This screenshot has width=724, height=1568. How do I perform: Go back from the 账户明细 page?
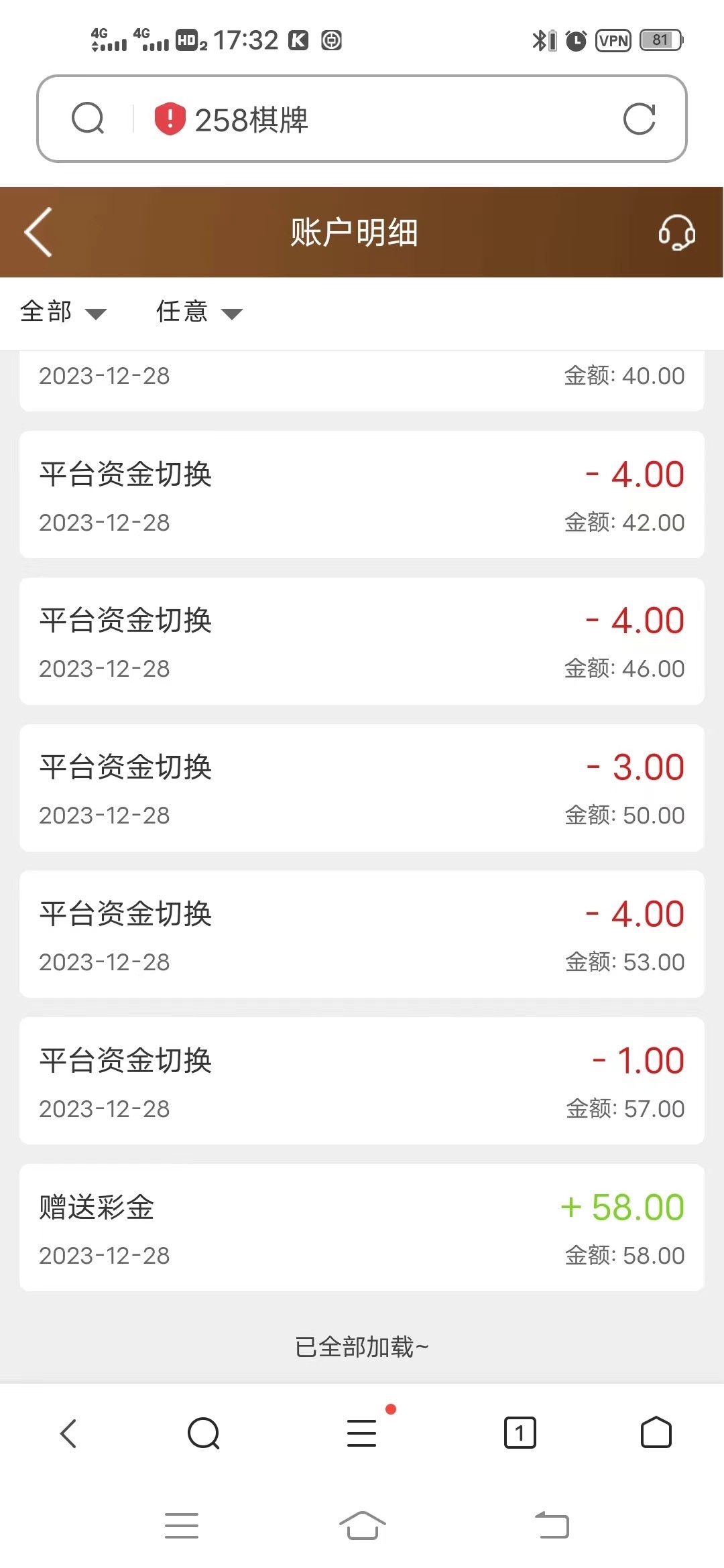(38, 232)
